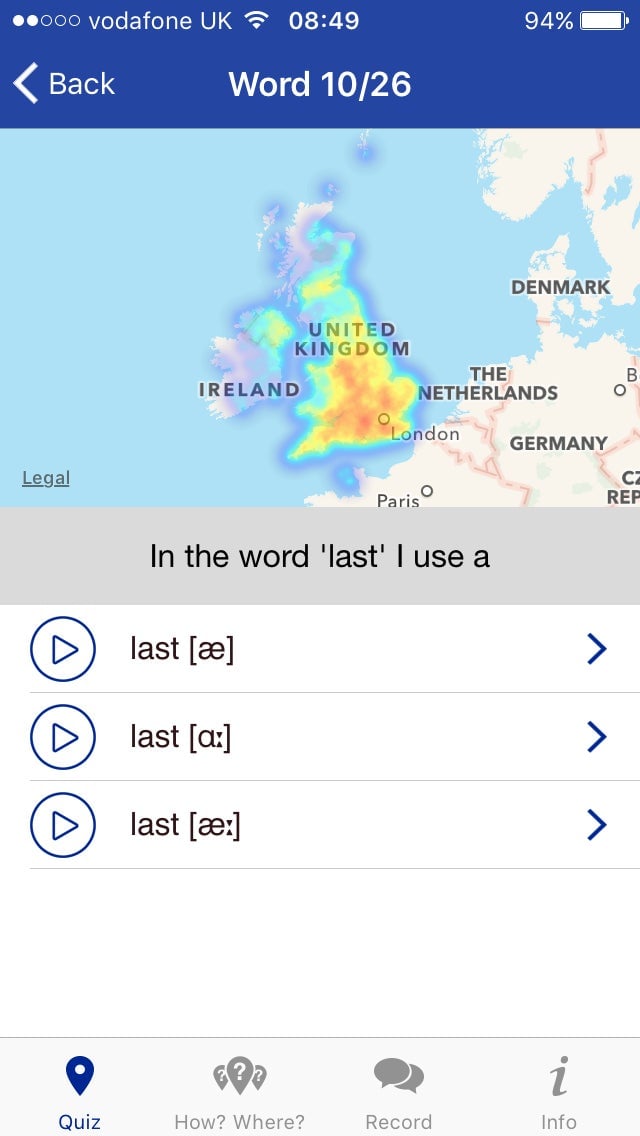Choose the last [ɑː] answer row
640x1136 pixels.
click(x=320, y=737)
